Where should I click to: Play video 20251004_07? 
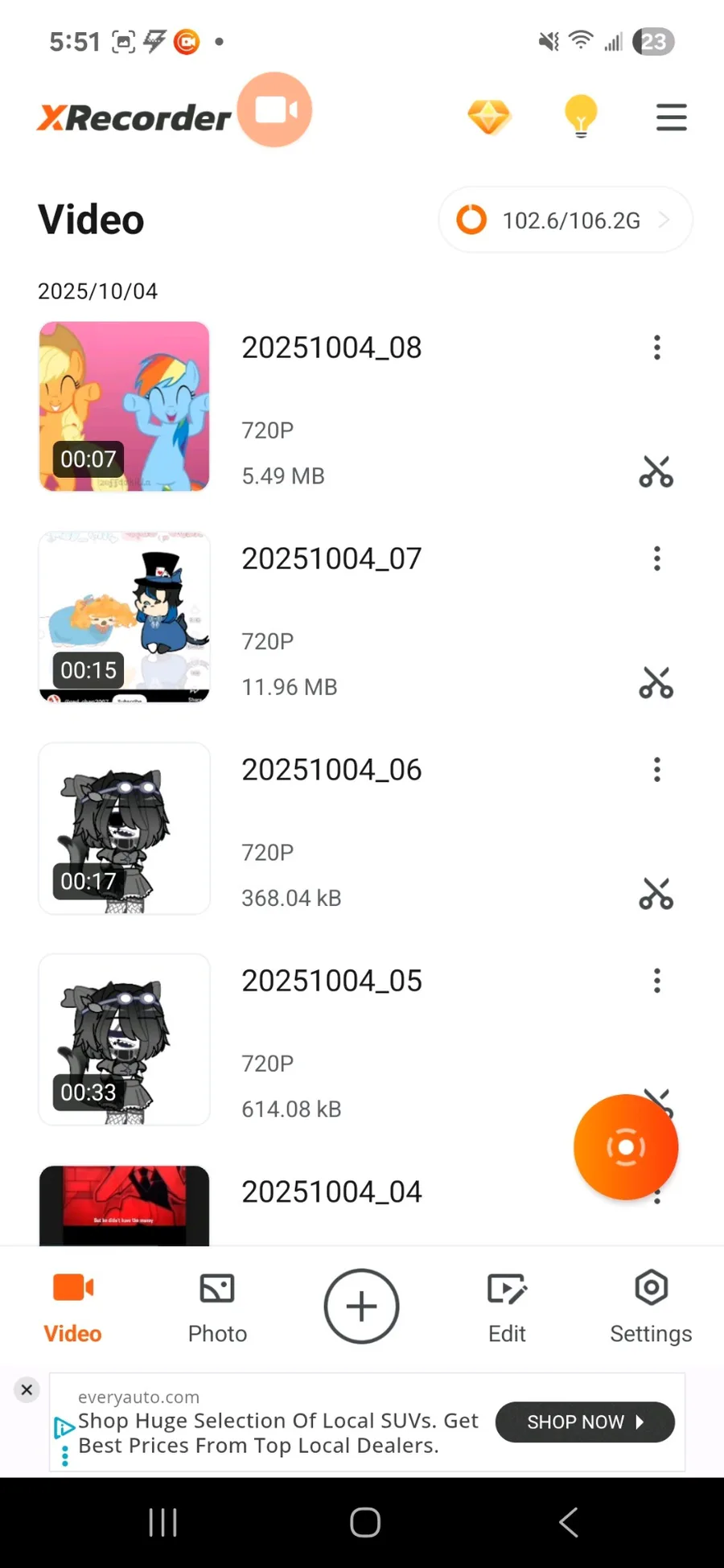pos(124,617)
